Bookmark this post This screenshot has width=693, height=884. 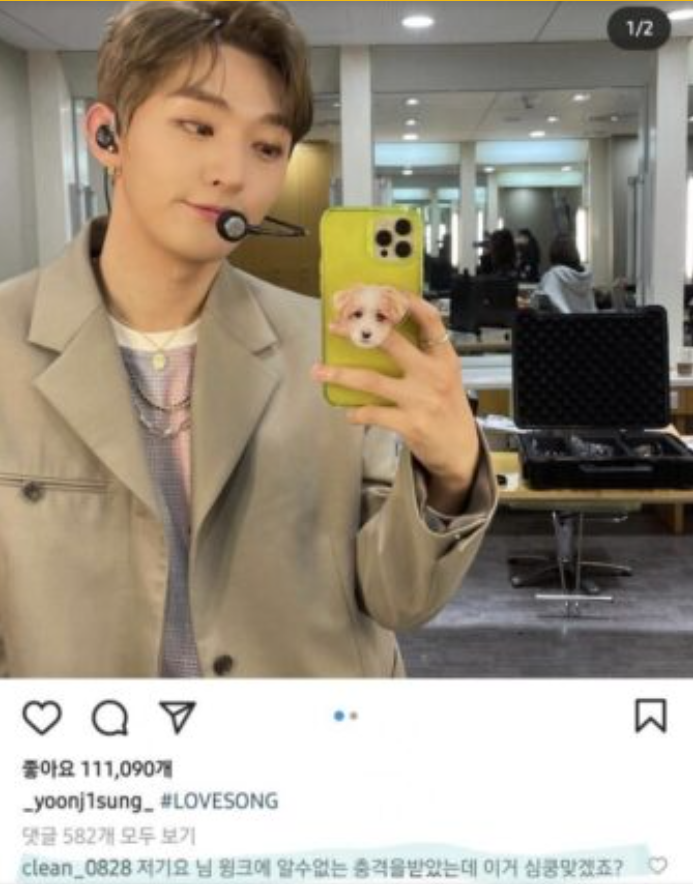click(x=650, y=715)
